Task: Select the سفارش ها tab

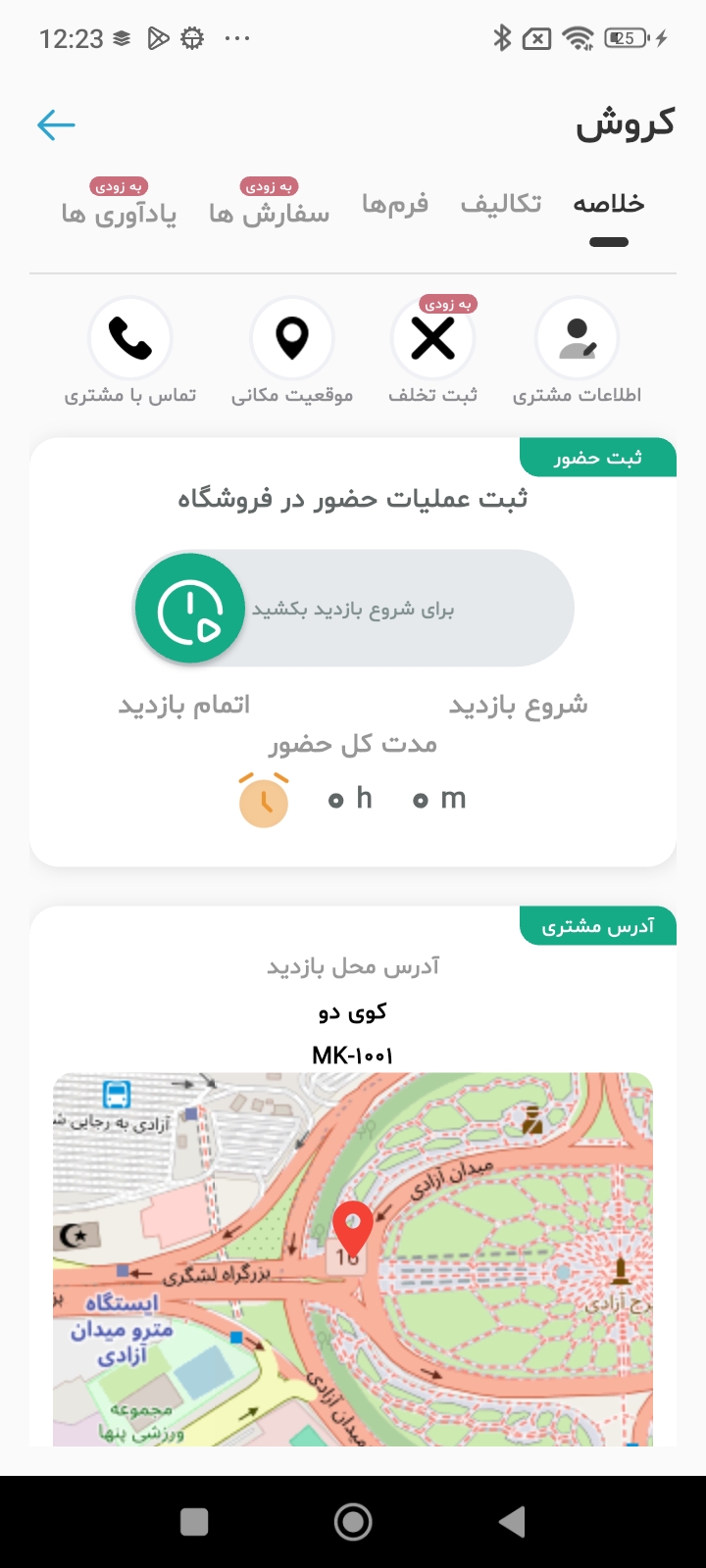Action: (269, 213)
